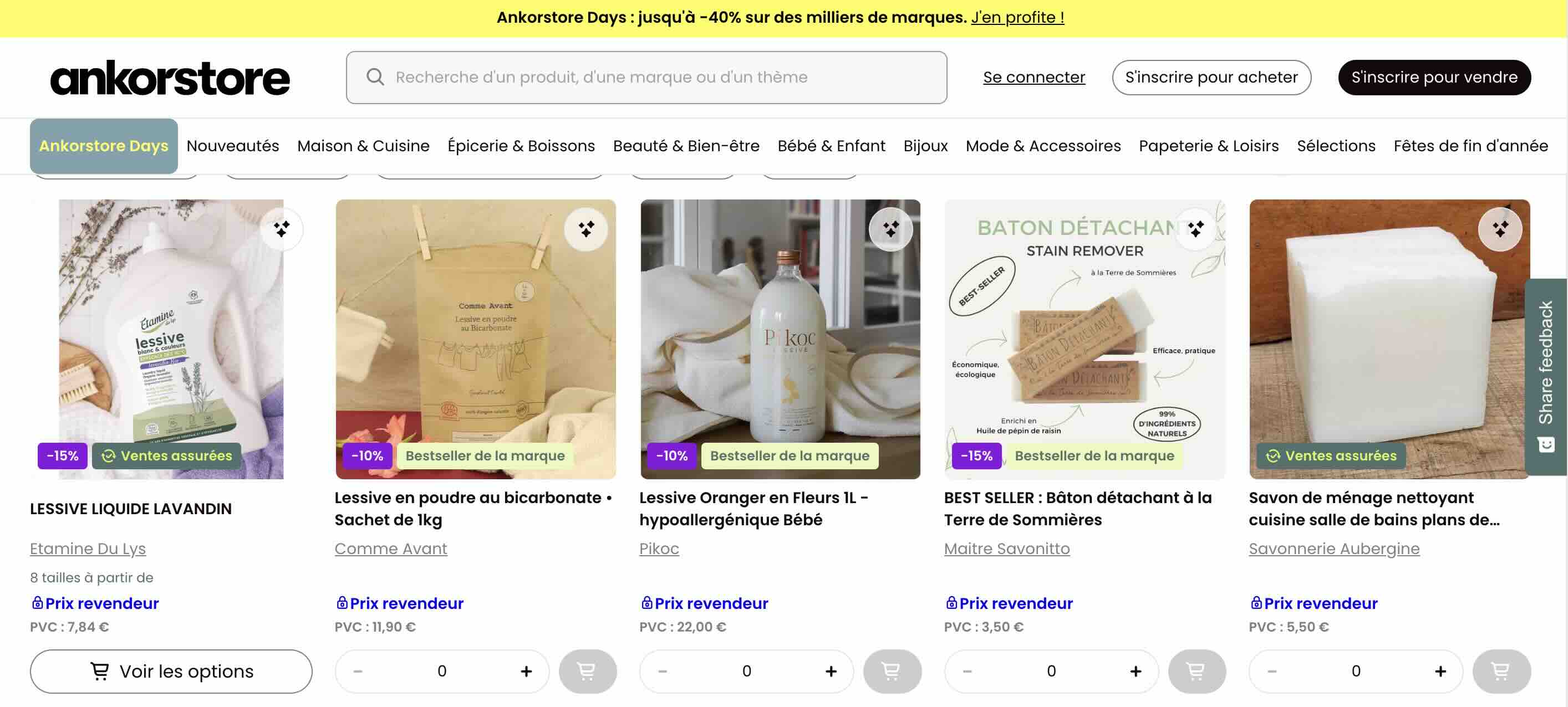This screenshot has height=707, width=1568.
Task: Tap sparkle icon on Savon de ménage image
Action: (1500, 229)
